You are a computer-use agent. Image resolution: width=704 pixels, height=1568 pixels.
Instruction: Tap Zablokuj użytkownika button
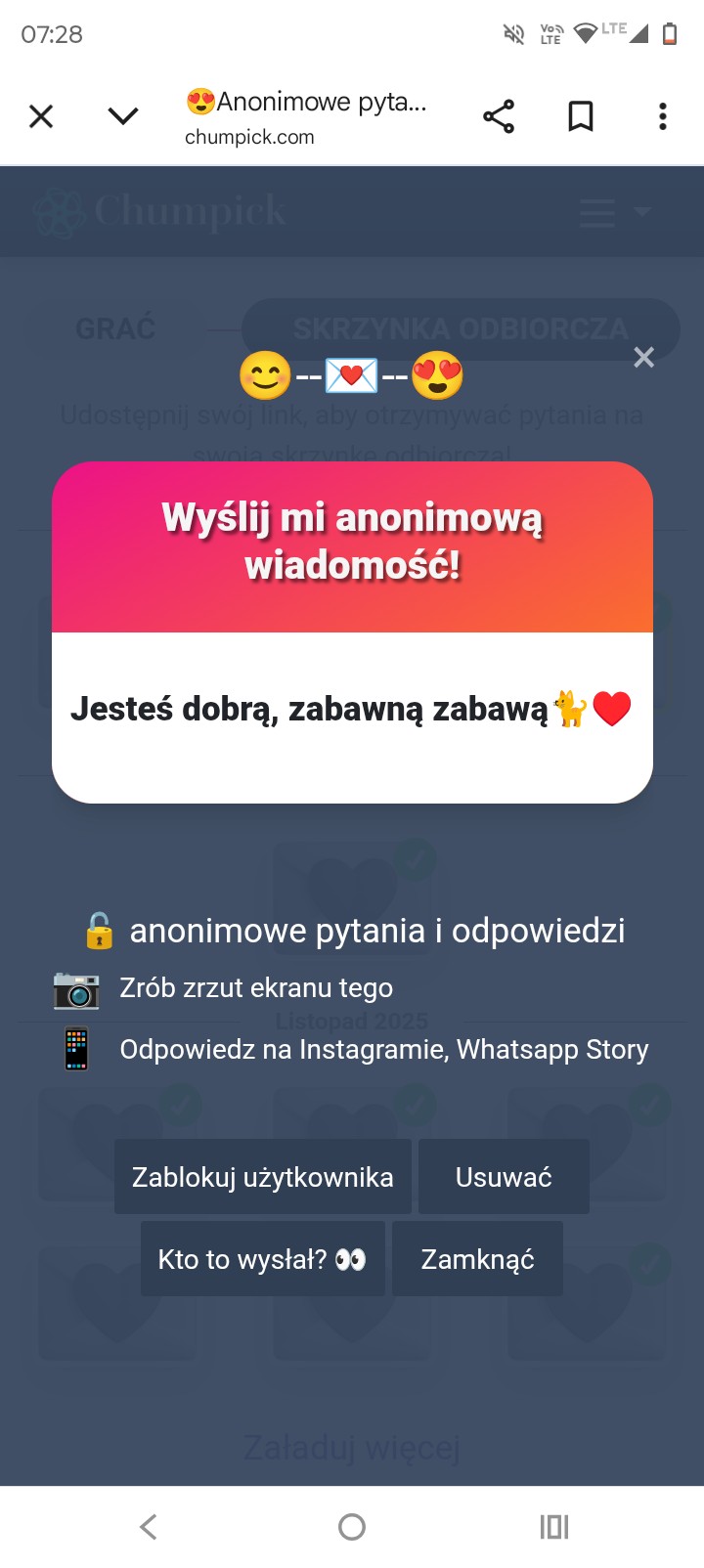[x=262, y=1177]
